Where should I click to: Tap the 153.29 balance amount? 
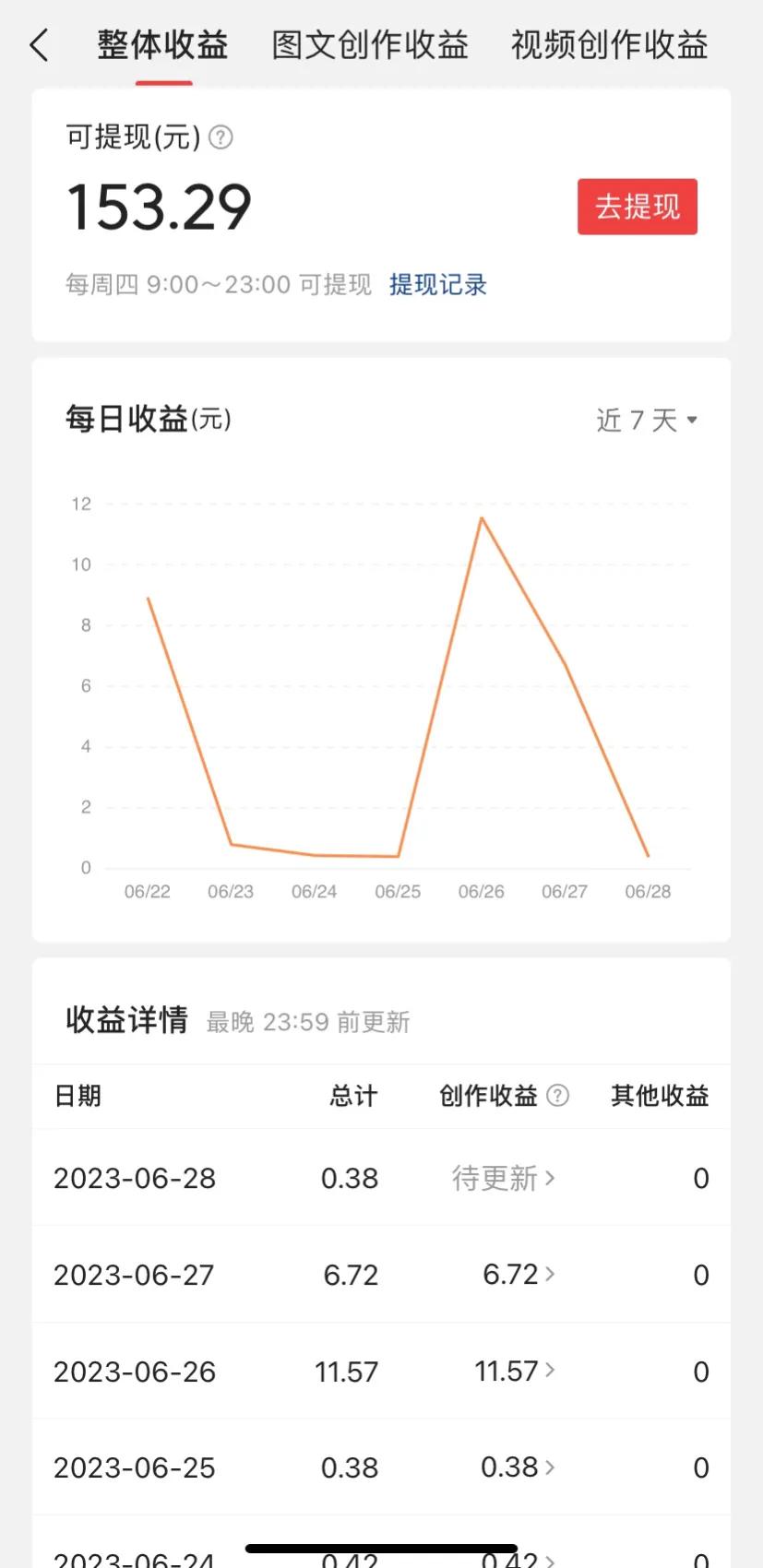pyautogui.click(x=159, y=206)
